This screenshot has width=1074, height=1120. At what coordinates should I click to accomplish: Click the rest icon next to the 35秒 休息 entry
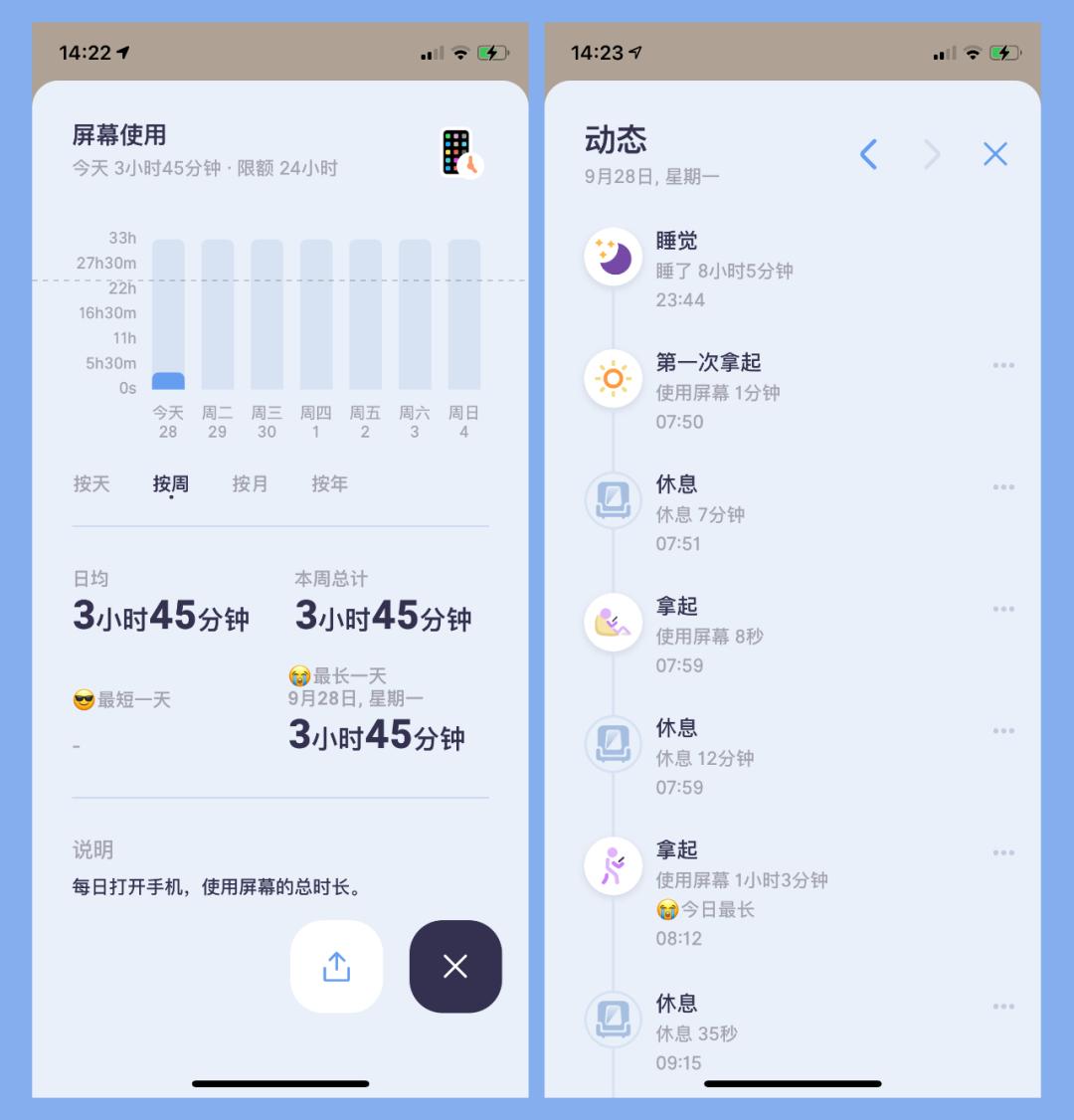click(x=613, y=1020)
